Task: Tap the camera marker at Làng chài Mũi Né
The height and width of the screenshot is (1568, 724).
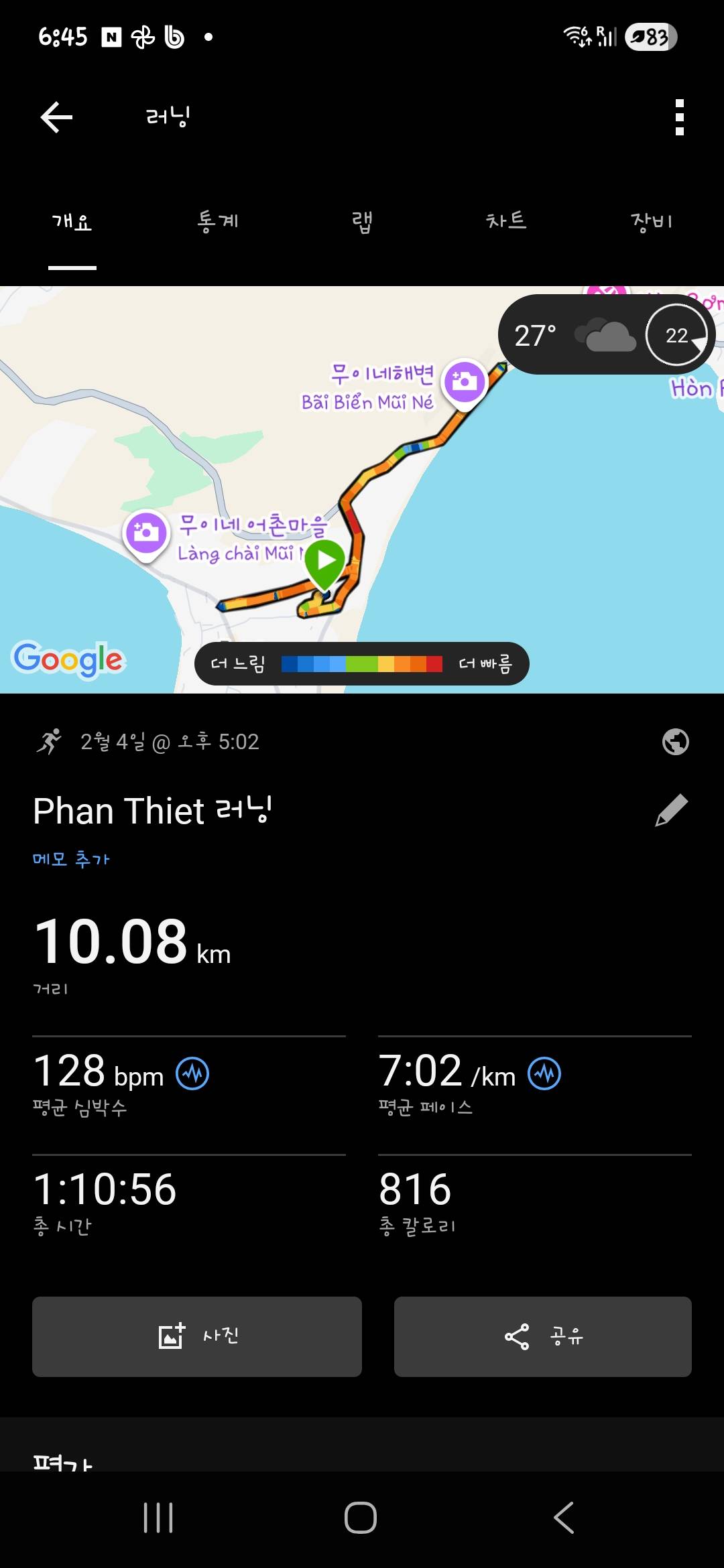Action: point(146,533)
